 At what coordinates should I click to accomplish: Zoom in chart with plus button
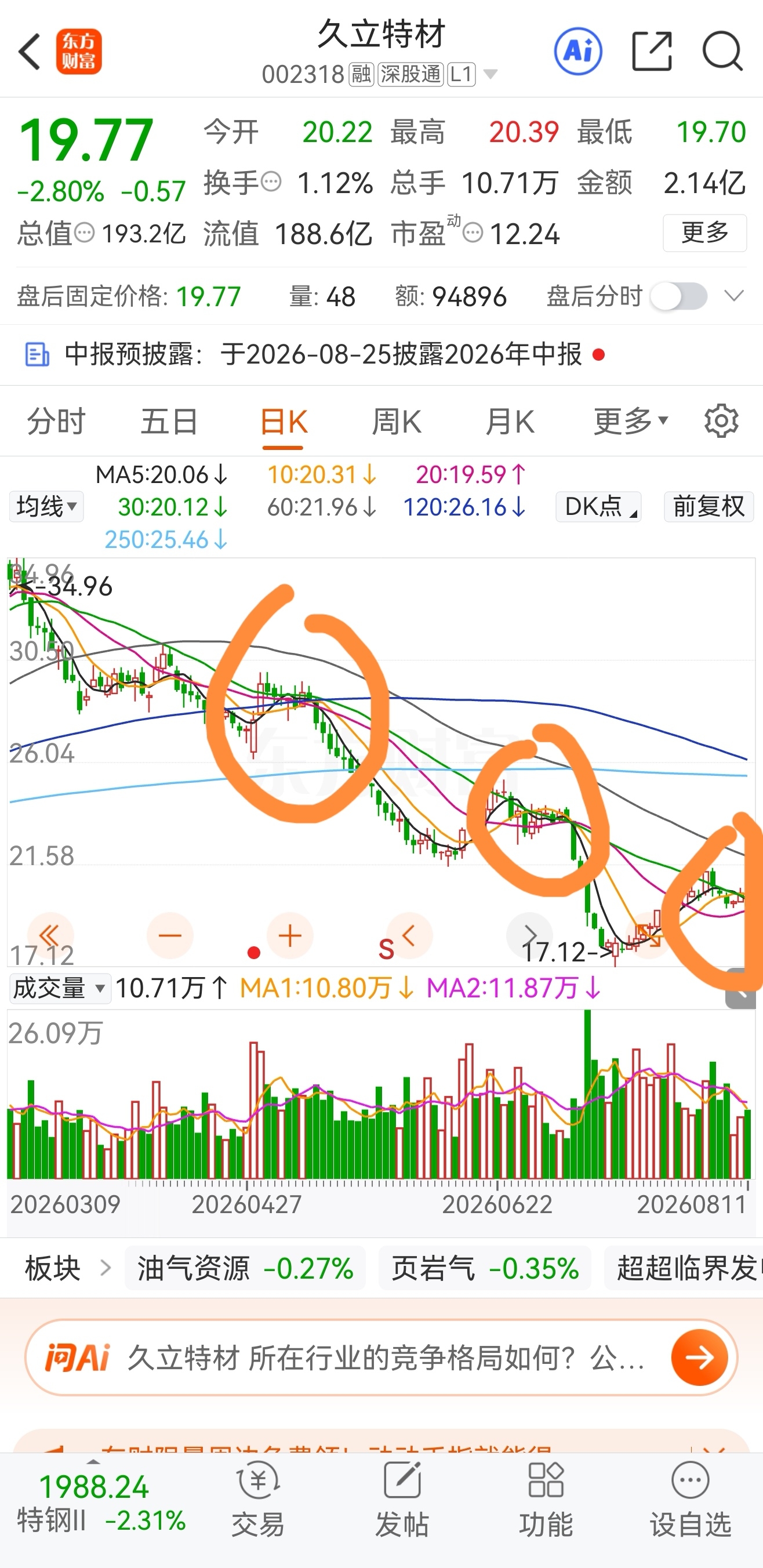290,935
